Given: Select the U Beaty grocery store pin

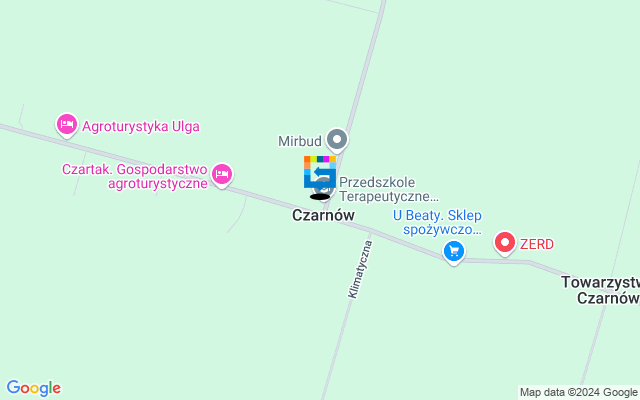Looking at the screenshot, I should pos(455,251).
